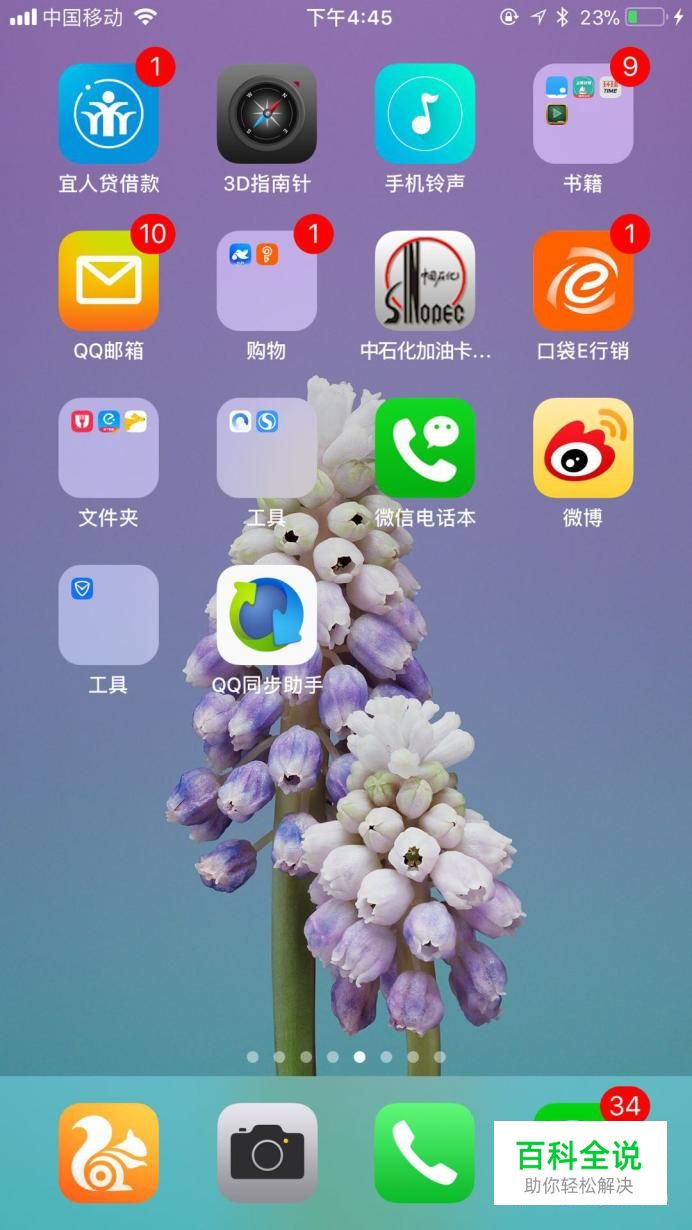Viewport: 692px width, 1230px height.
Task: Open the 微博 Weibo app
Action: point(582,448)
